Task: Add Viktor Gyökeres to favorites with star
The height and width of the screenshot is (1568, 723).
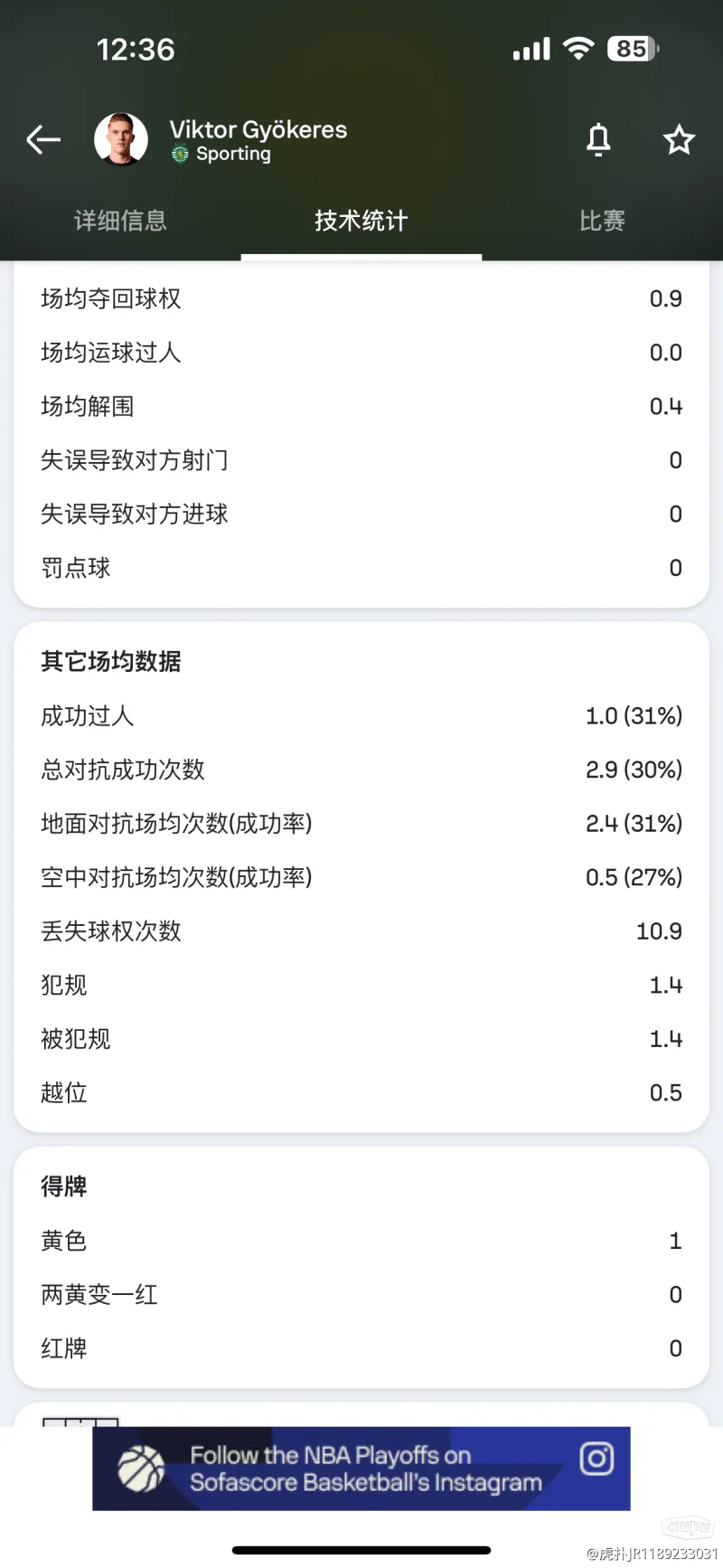Action: (x=679, y=139)
